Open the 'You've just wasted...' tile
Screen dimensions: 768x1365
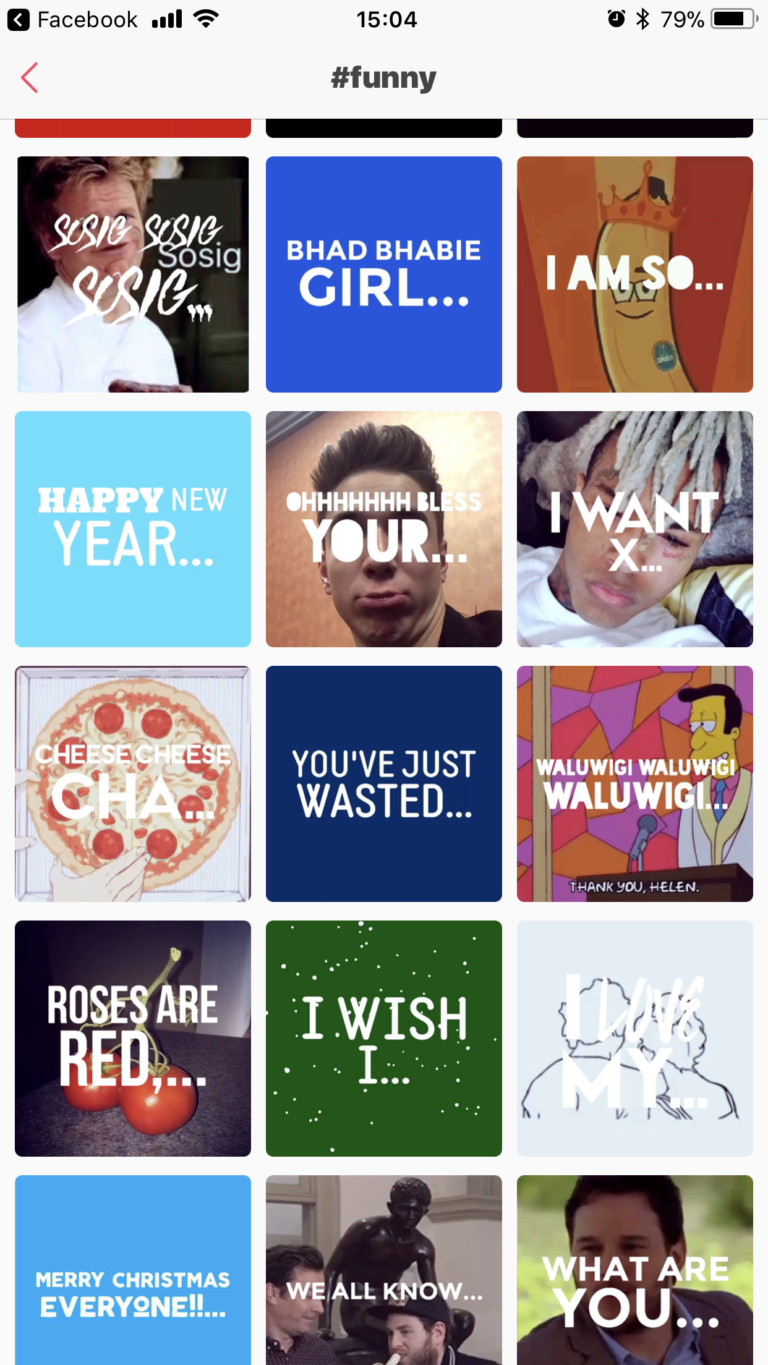point(384,784)
